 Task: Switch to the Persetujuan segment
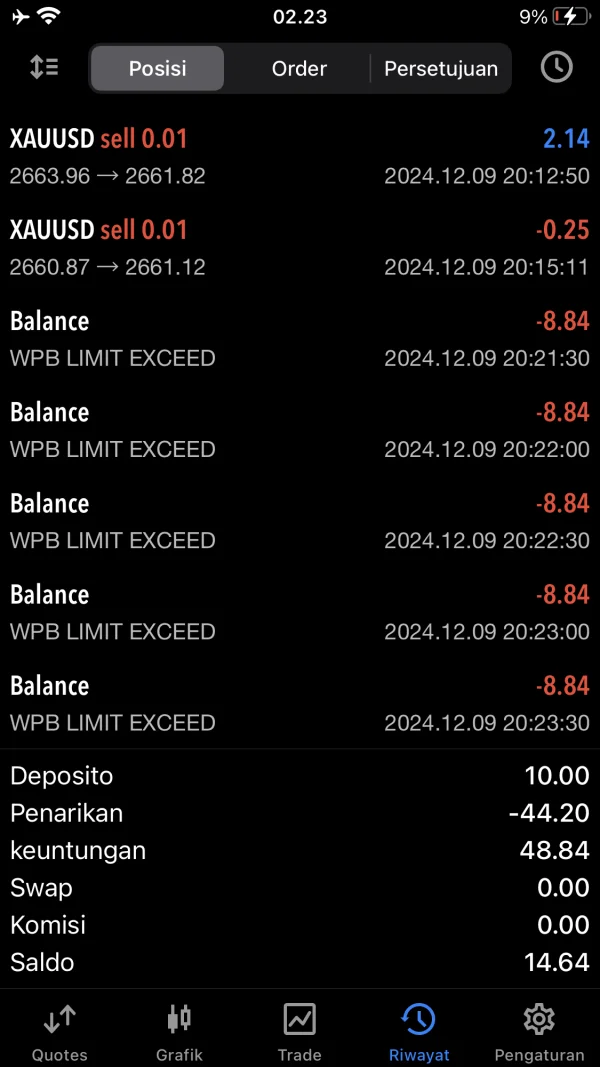pyautogui.click(x=441, y=69)
